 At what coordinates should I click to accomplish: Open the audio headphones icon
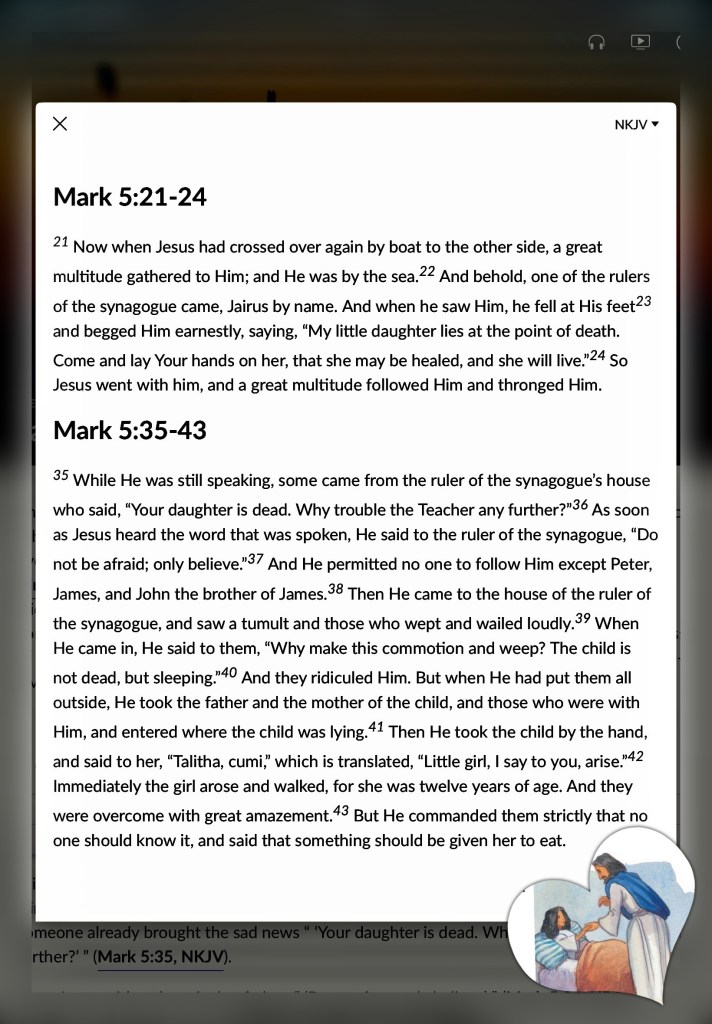tap(597, 42)
